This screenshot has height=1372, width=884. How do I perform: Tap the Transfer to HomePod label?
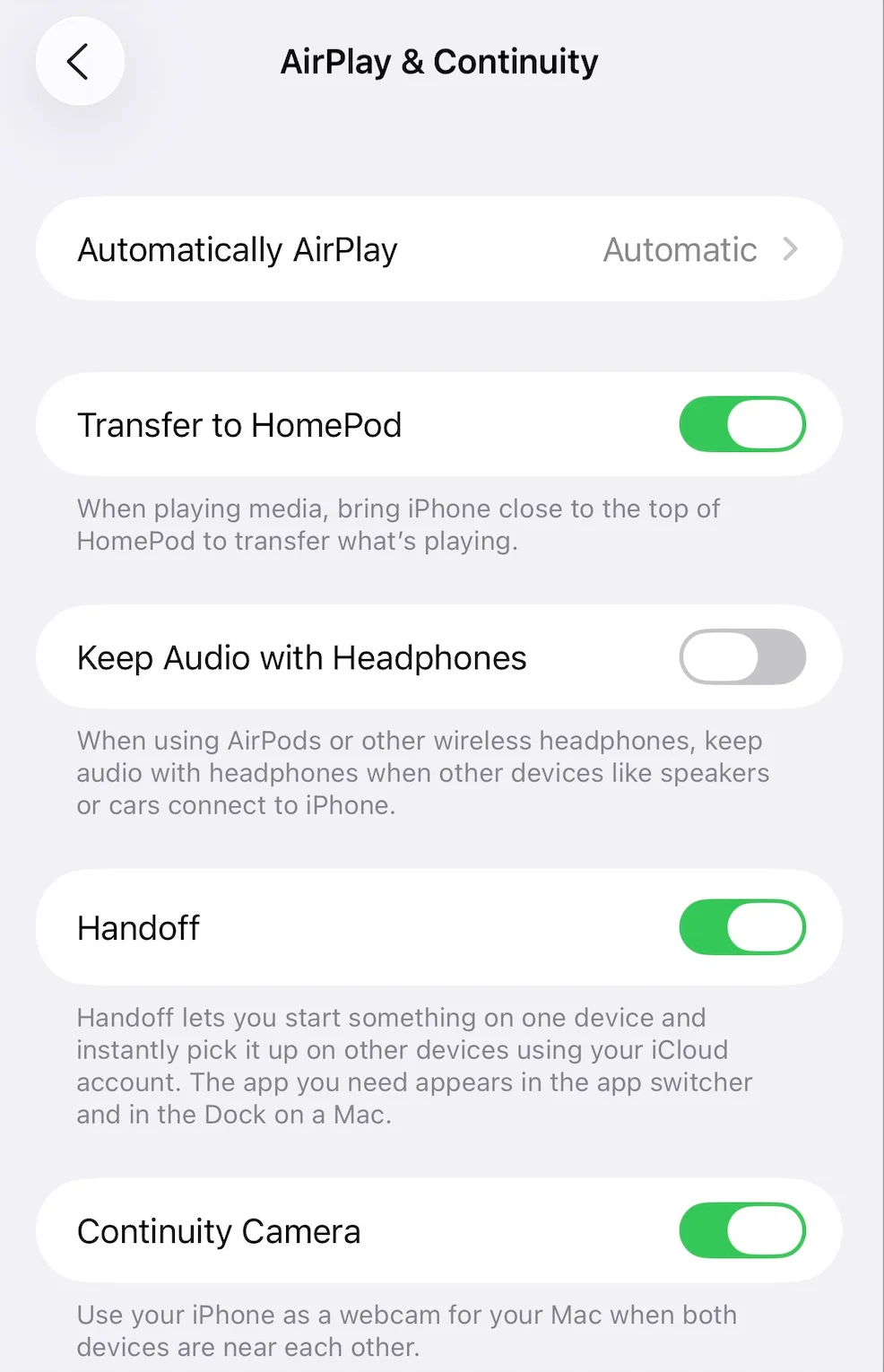tap(239, 424)
